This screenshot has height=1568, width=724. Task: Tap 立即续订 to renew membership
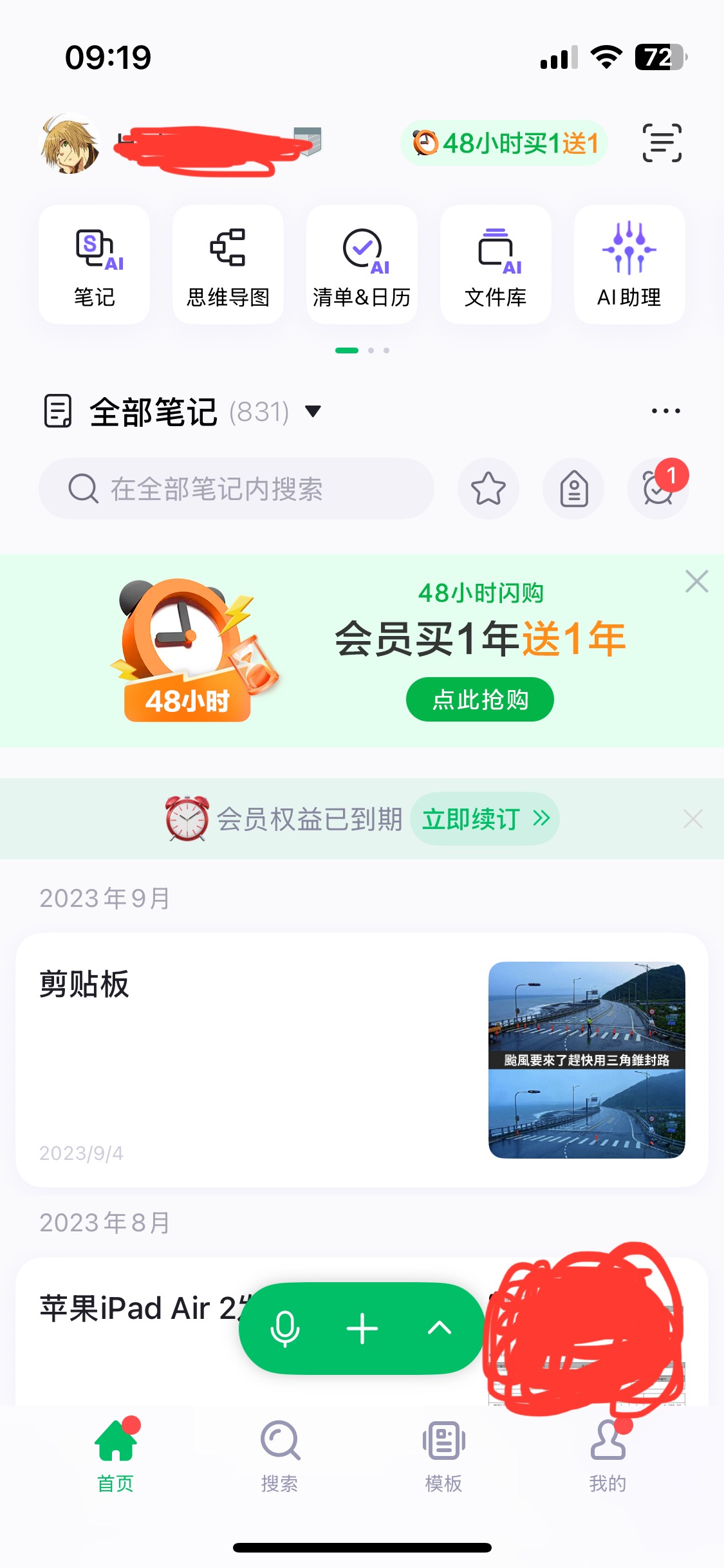tap(485, 819)
